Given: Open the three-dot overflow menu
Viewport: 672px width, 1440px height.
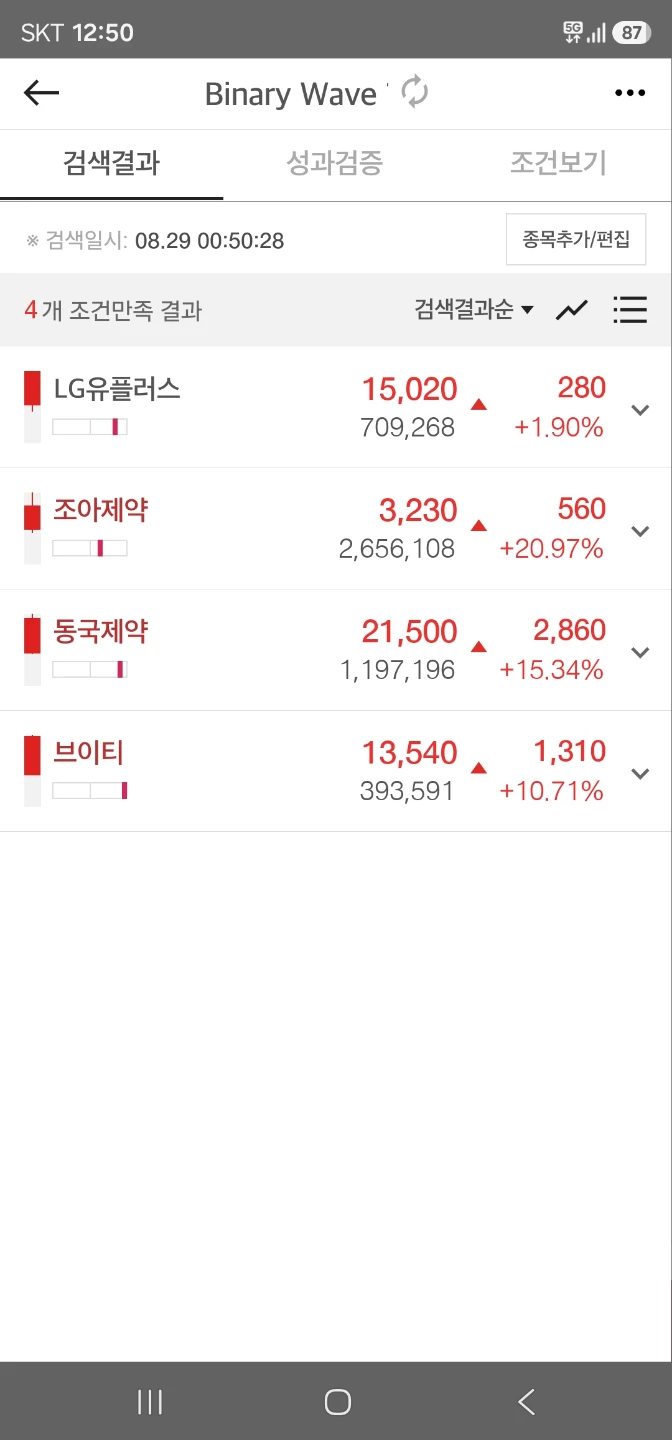Looking at the screenshot, I should pyautogui.click(x=630, y=93).
